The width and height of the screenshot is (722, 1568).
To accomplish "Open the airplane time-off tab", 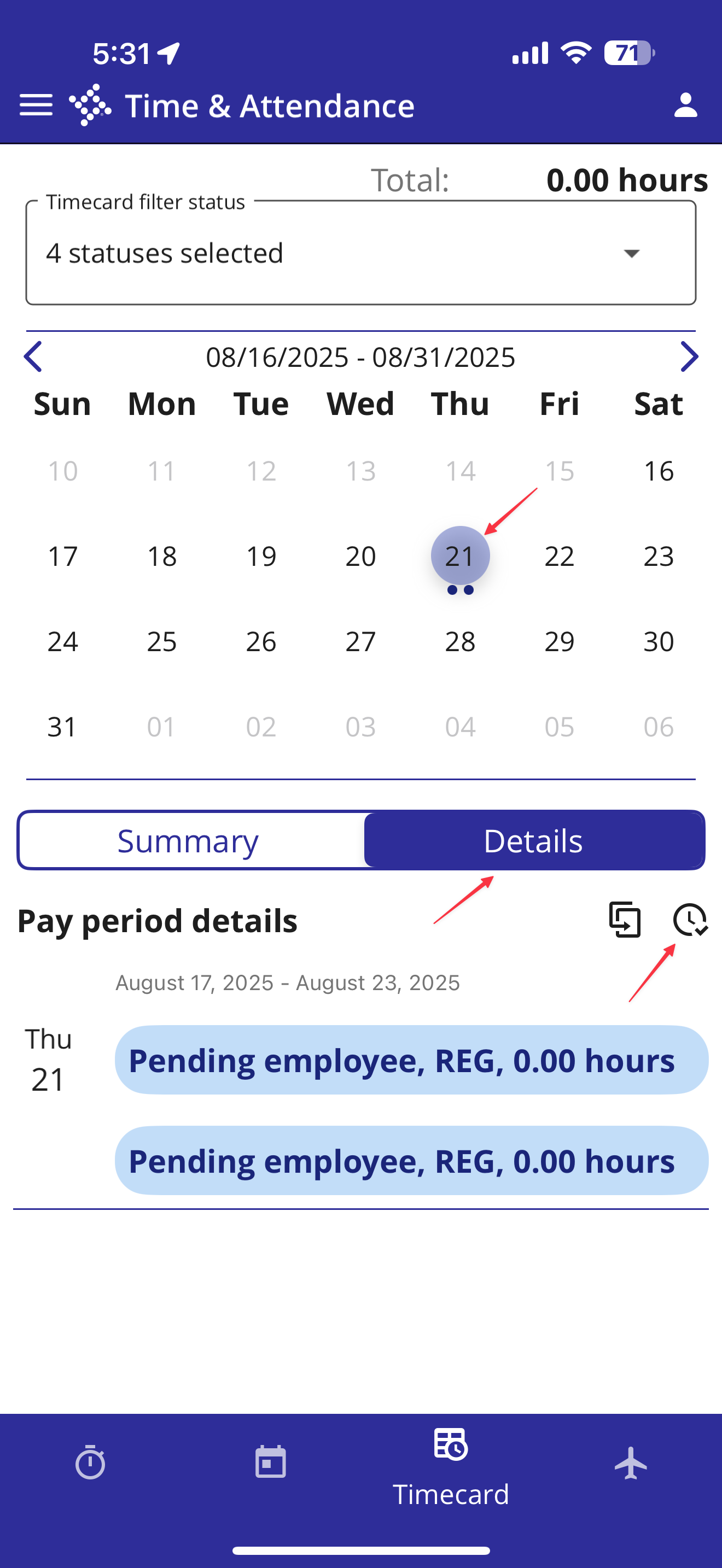I will click(x=631, y=1462).
